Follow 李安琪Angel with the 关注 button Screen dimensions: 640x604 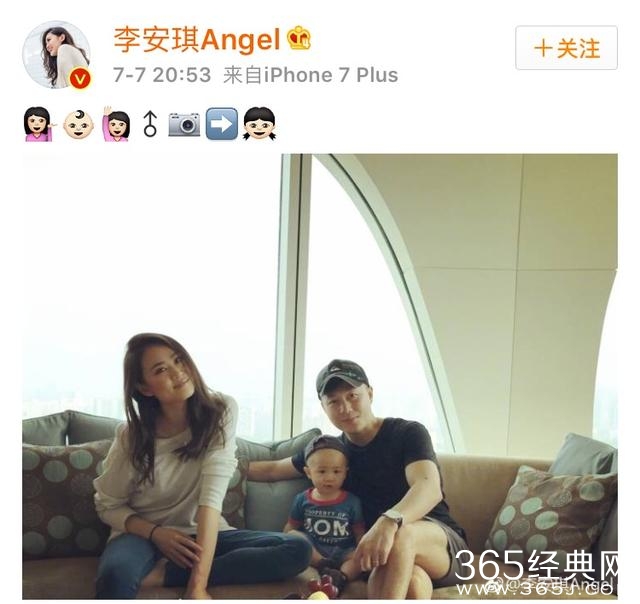click(566, 48)
